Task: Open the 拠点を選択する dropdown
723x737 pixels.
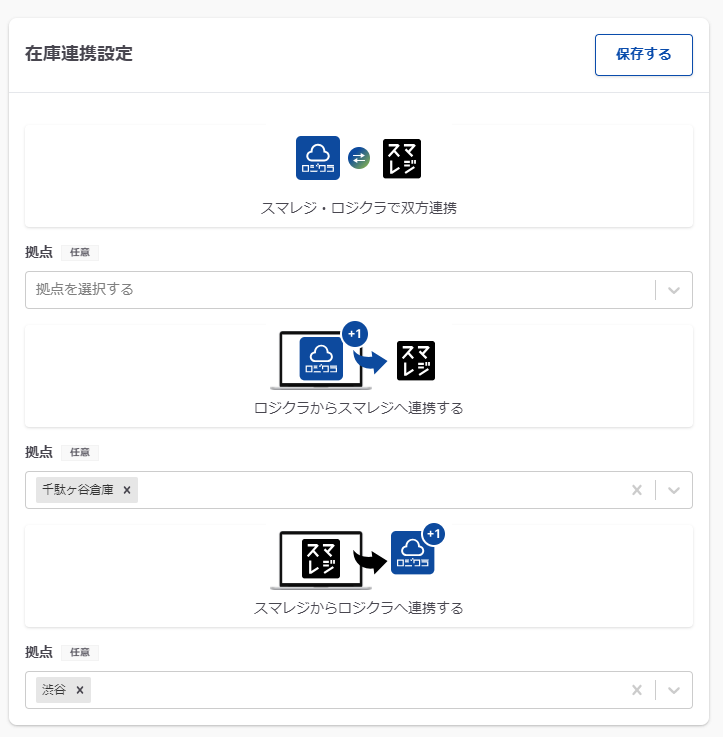Action: 359,290
